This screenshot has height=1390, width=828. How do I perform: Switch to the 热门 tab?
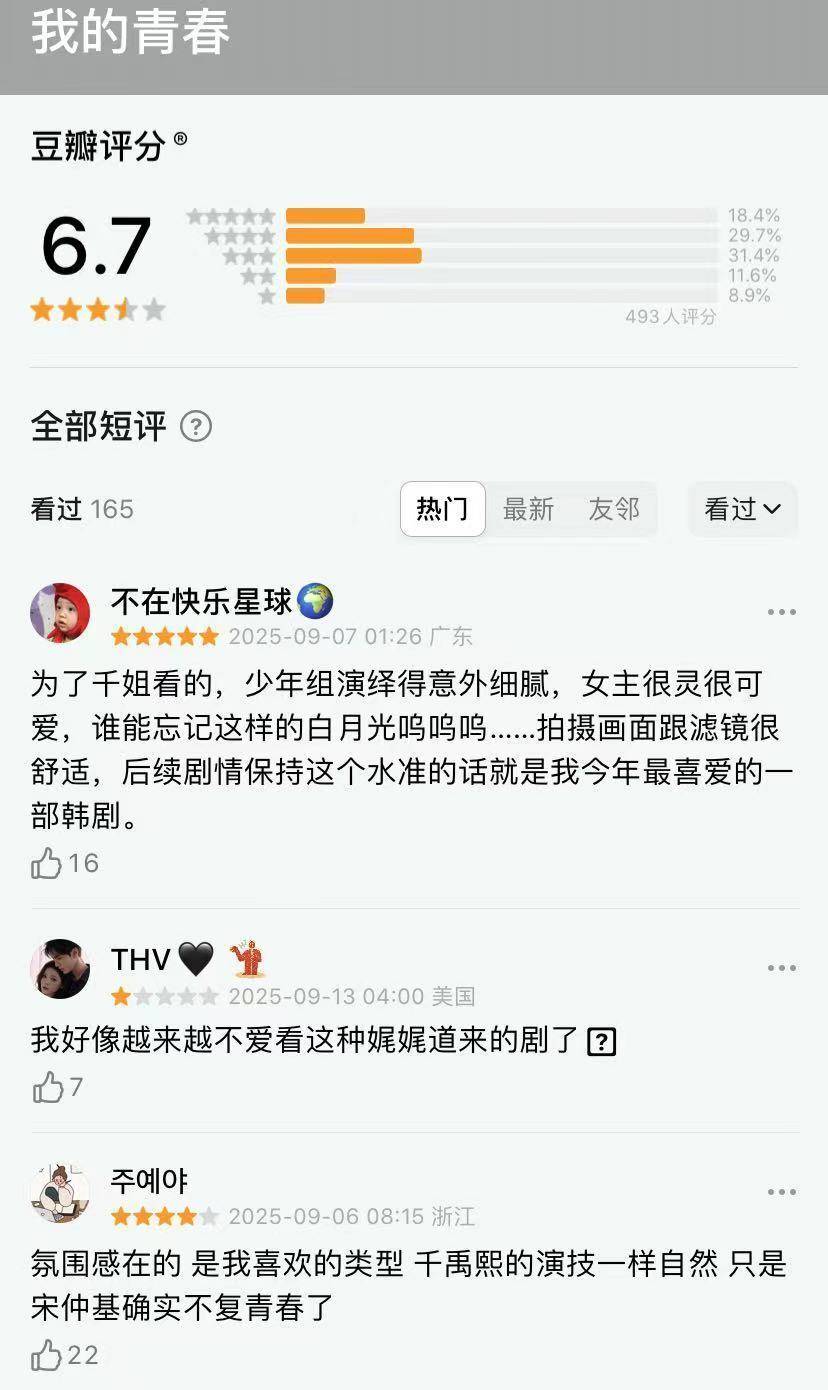442,509
